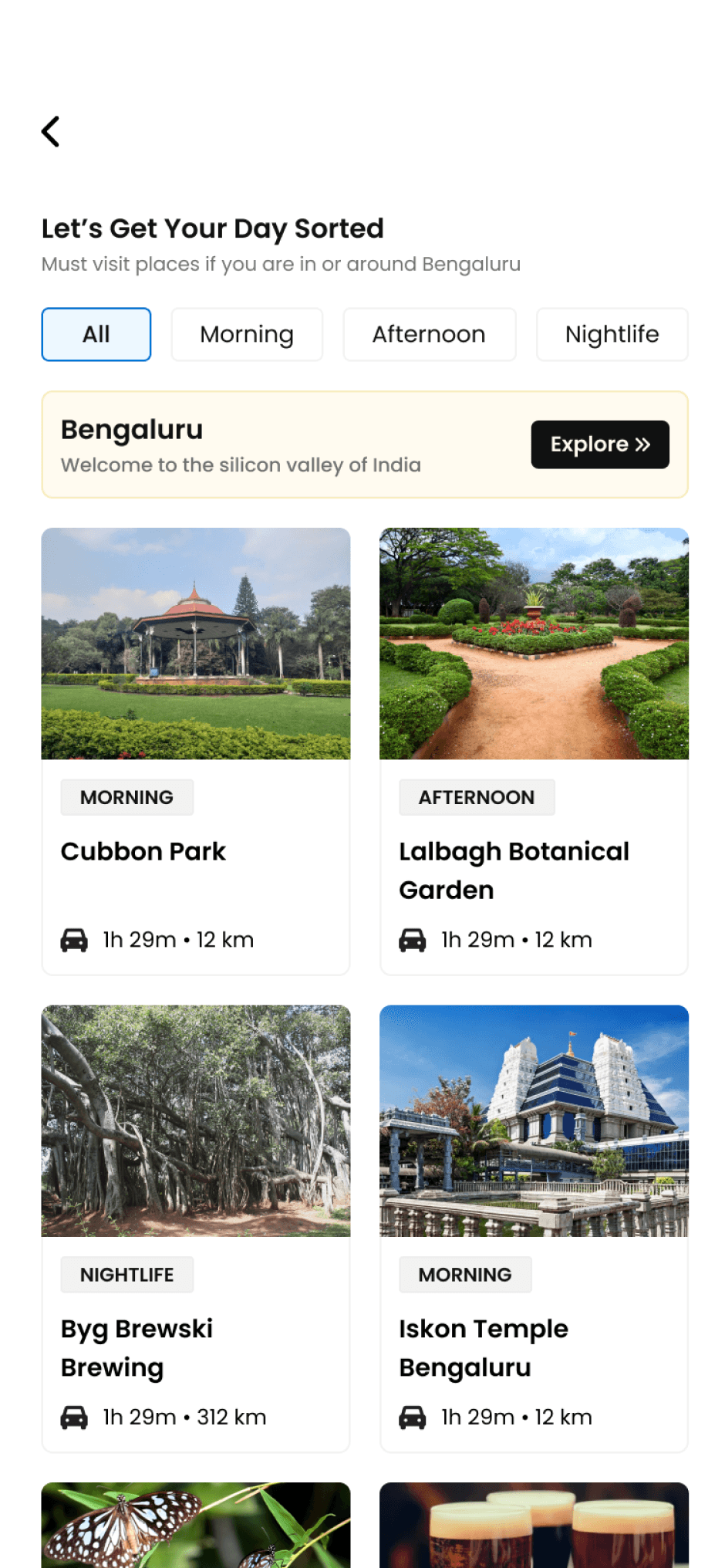Show Nightlife places

pyautogui.click(x=612, y=334)
